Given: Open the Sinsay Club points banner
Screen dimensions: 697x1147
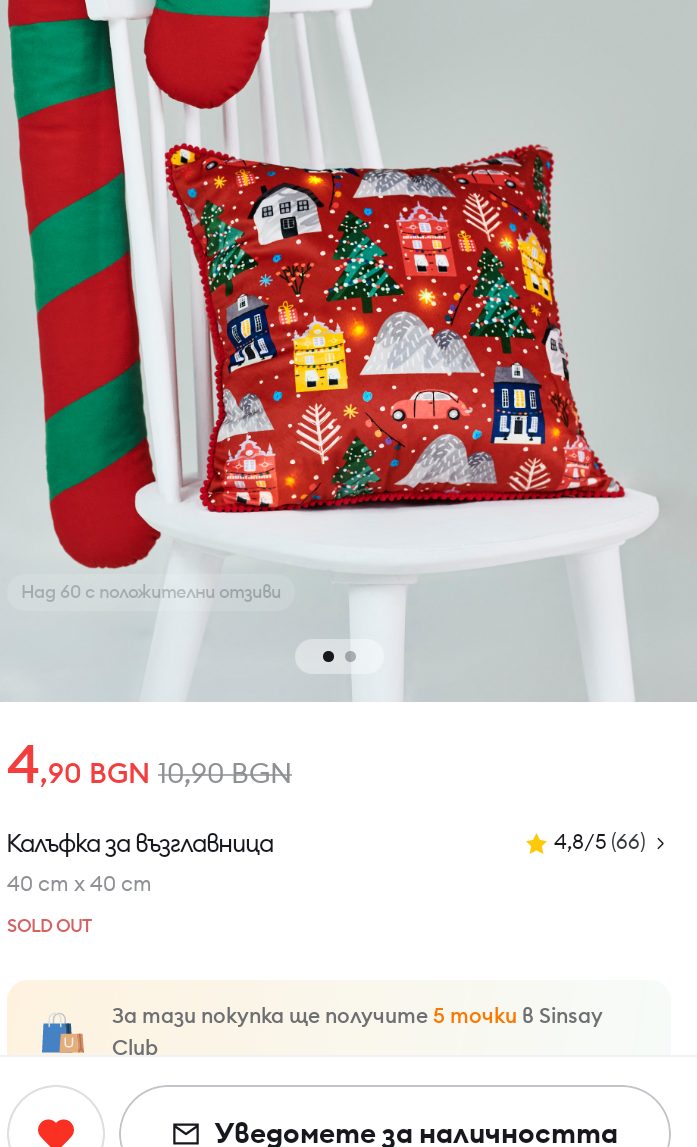Looking at the screenshot, I should point(338,1020).
